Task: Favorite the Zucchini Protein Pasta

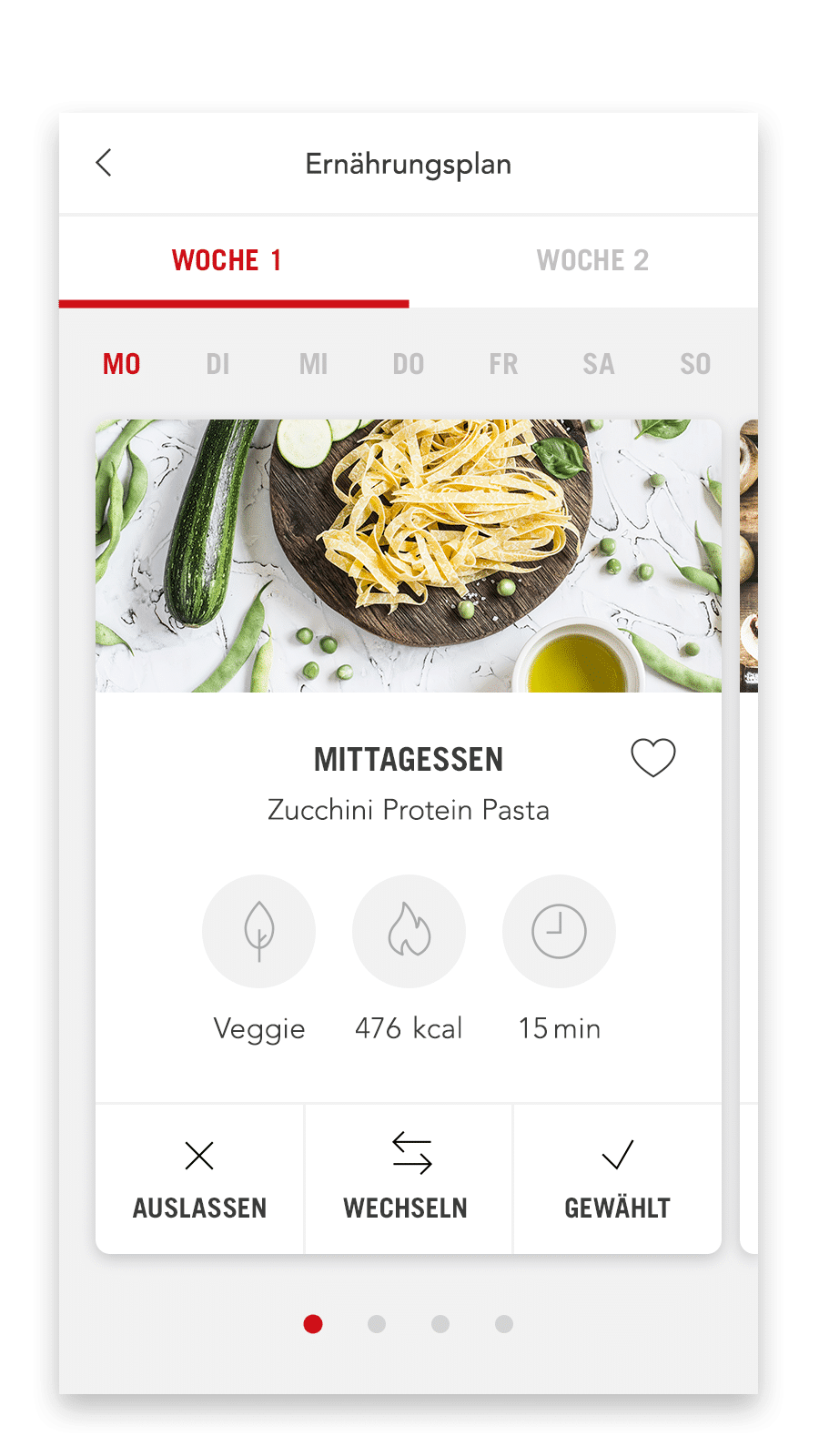Action: point(653,757)
